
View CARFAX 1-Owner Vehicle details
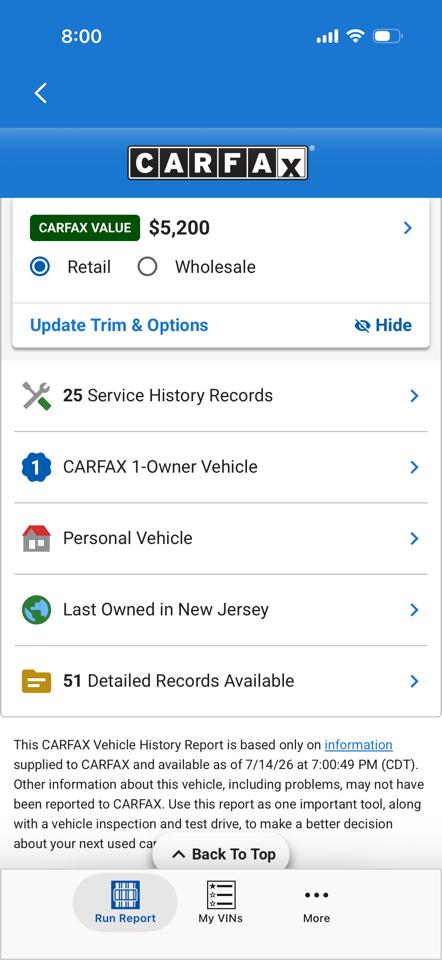click(x=220, y=467)
